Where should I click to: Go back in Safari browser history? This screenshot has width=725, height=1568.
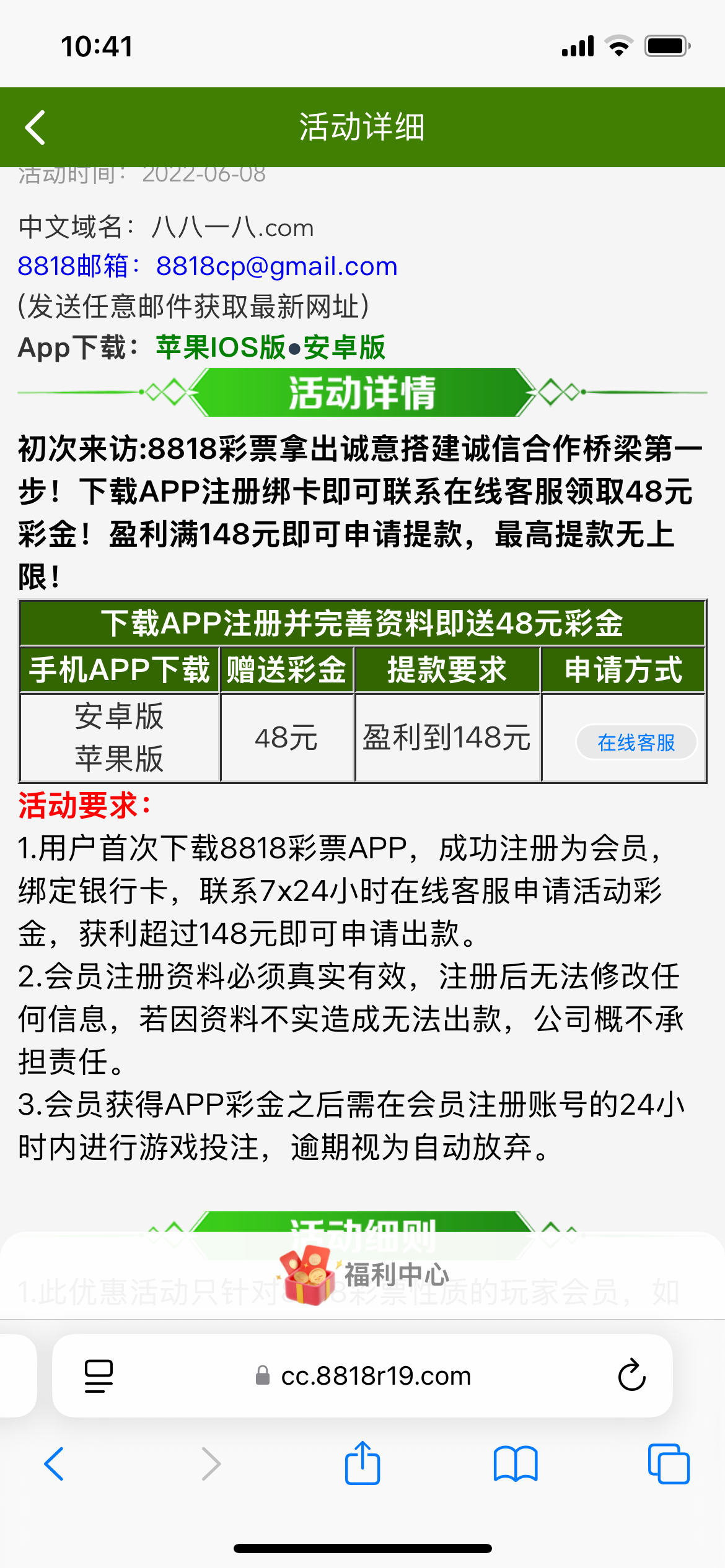click(x=55, y=1464)
